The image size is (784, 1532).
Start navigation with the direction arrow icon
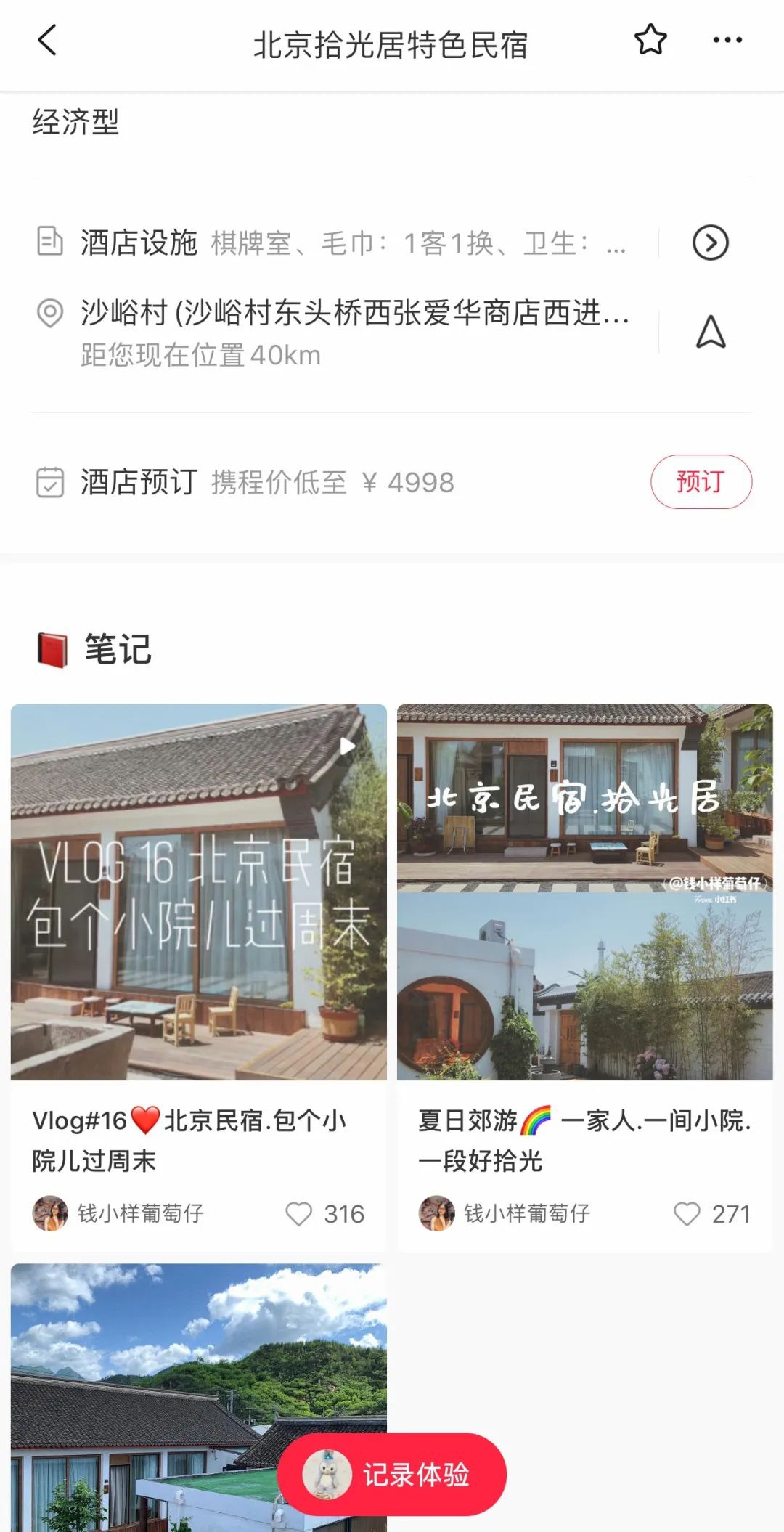(x=711, y=332)
